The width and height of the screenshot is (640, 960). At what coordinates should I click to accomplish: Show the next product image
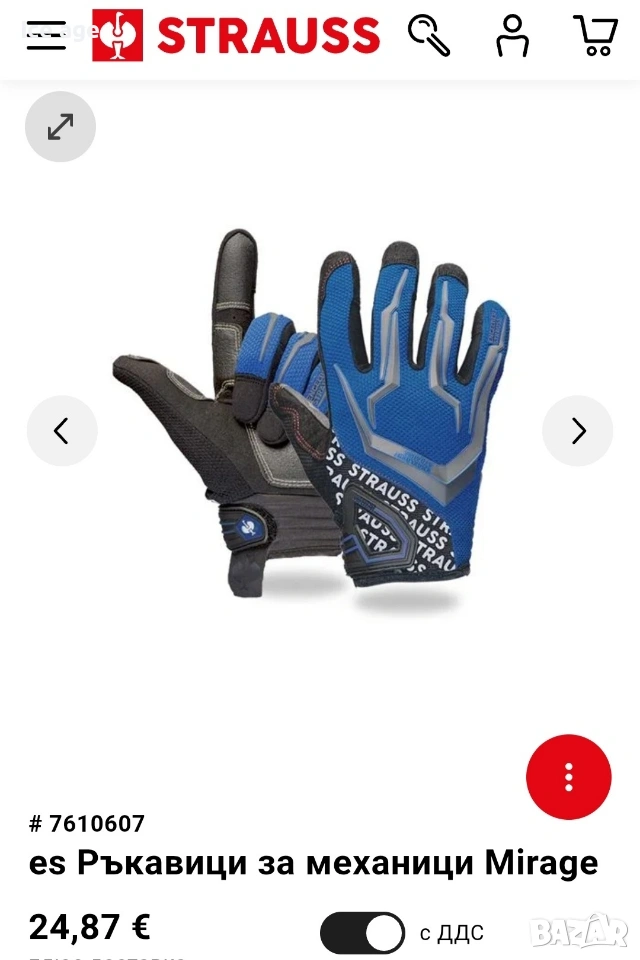577,431
